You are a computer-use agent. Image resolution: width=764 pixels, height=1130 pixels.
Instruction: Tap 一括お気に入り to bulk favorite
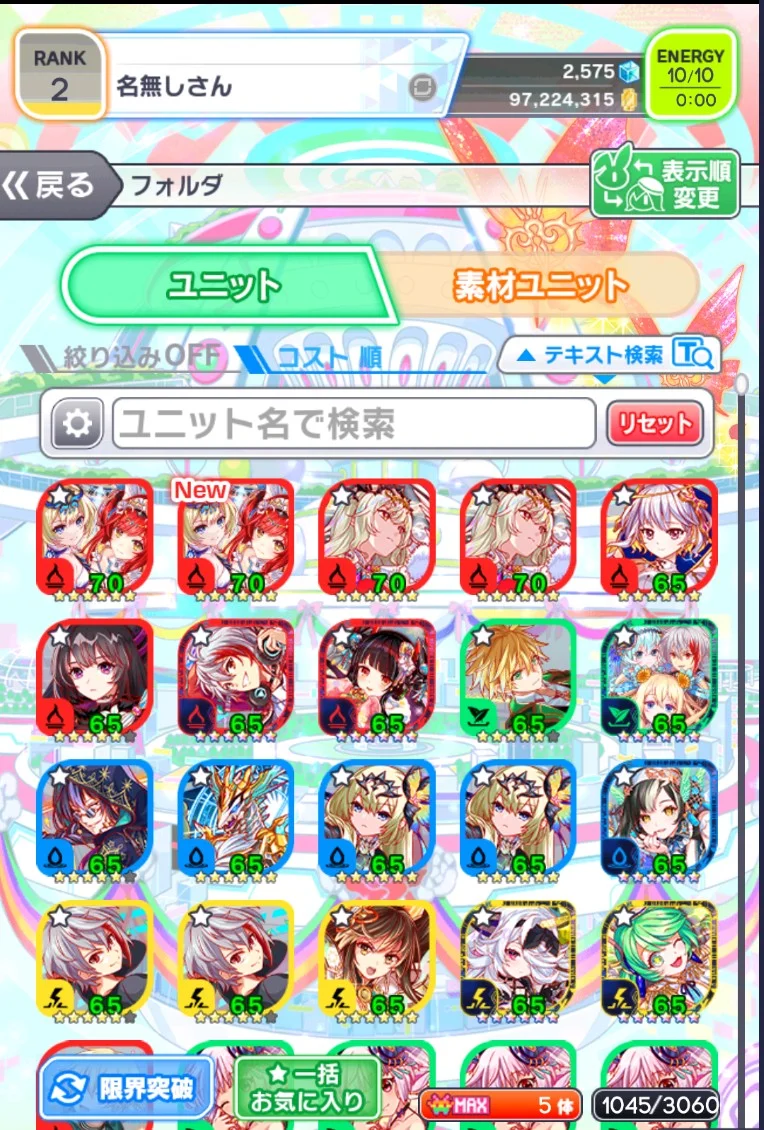[x=307, y=1090]
